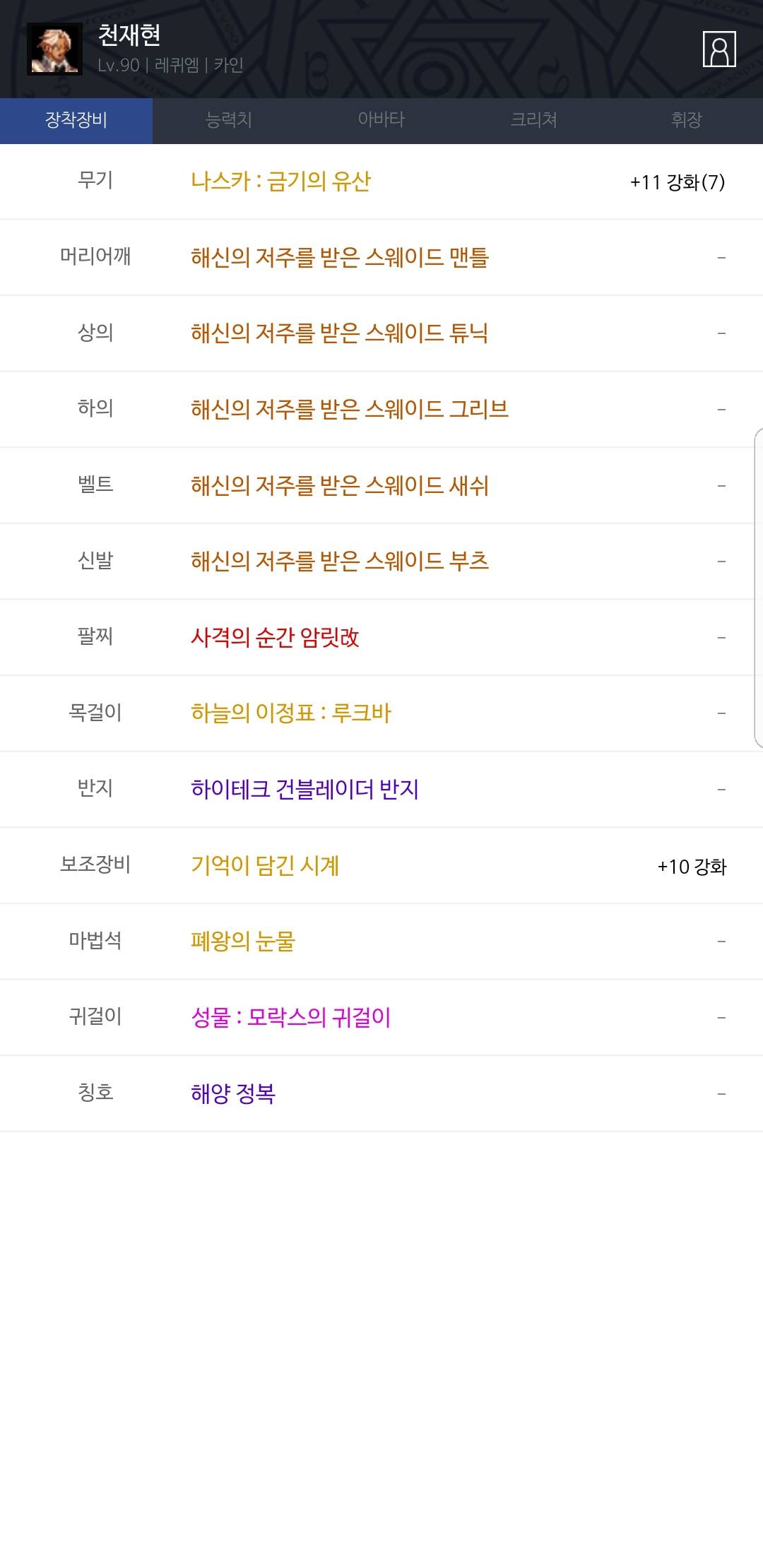Switch to the 크리쳐 tab

pos(533,120)
